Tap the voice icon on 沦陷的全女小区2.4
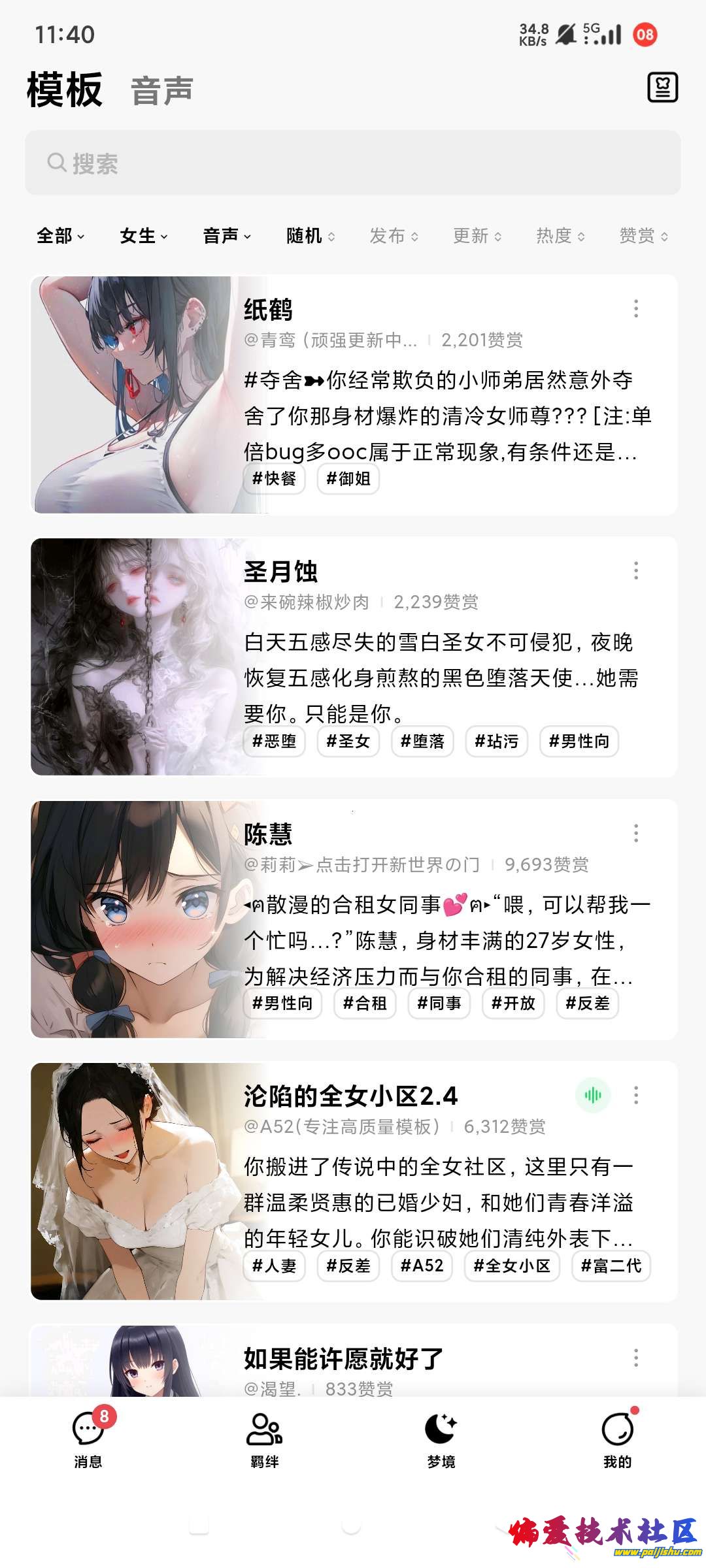706x1568 pixels. coord(593,1095)
